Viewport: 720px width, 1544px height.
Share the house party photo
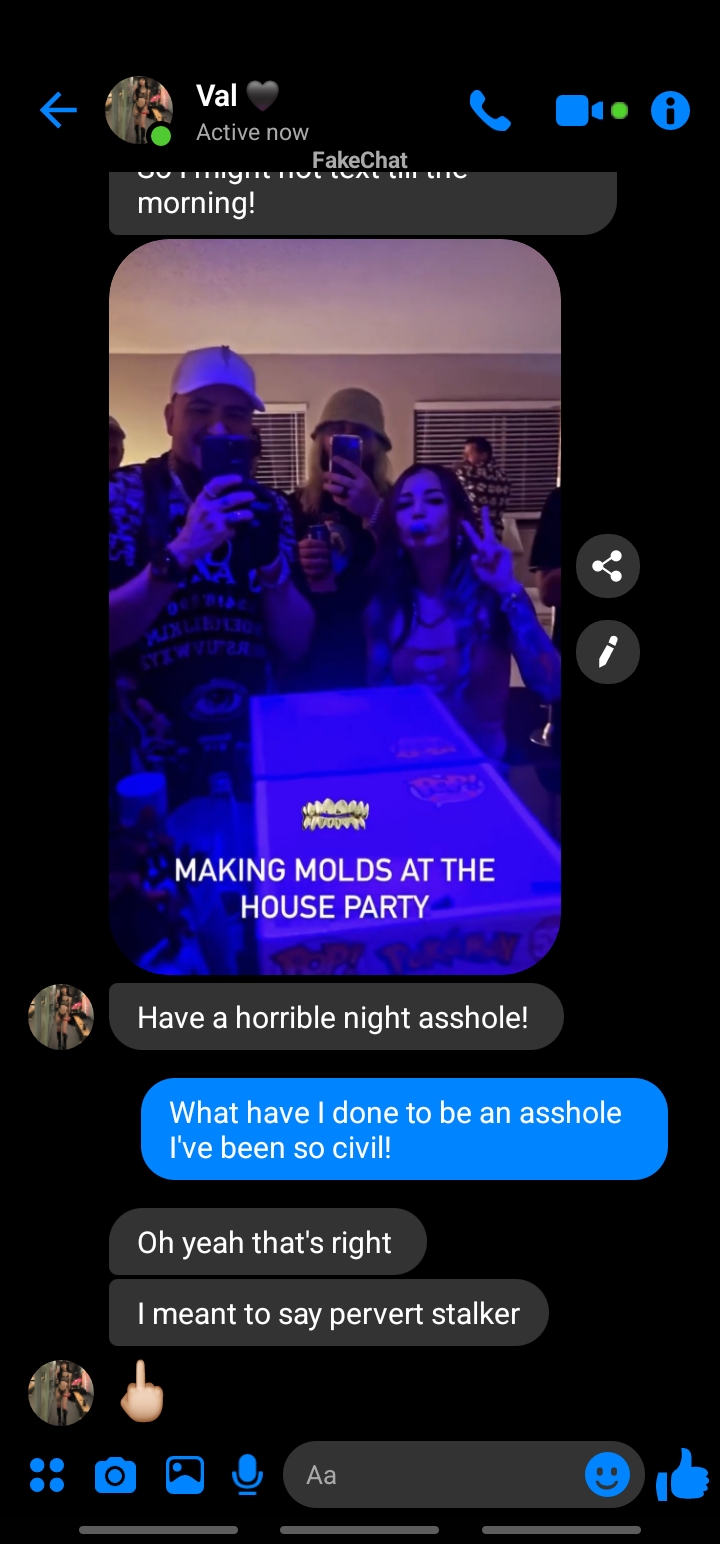pyautogui.click(x=607, y=566)
